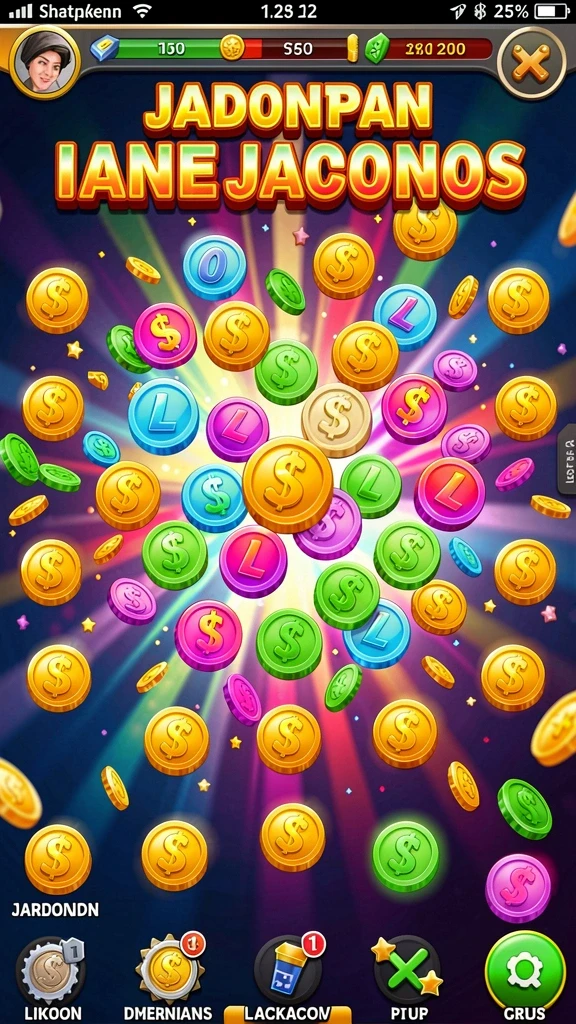Expand the side handle on the right edge
Image resolution: width=576 pixels, height=1024 pixels.
coord(566,460)
